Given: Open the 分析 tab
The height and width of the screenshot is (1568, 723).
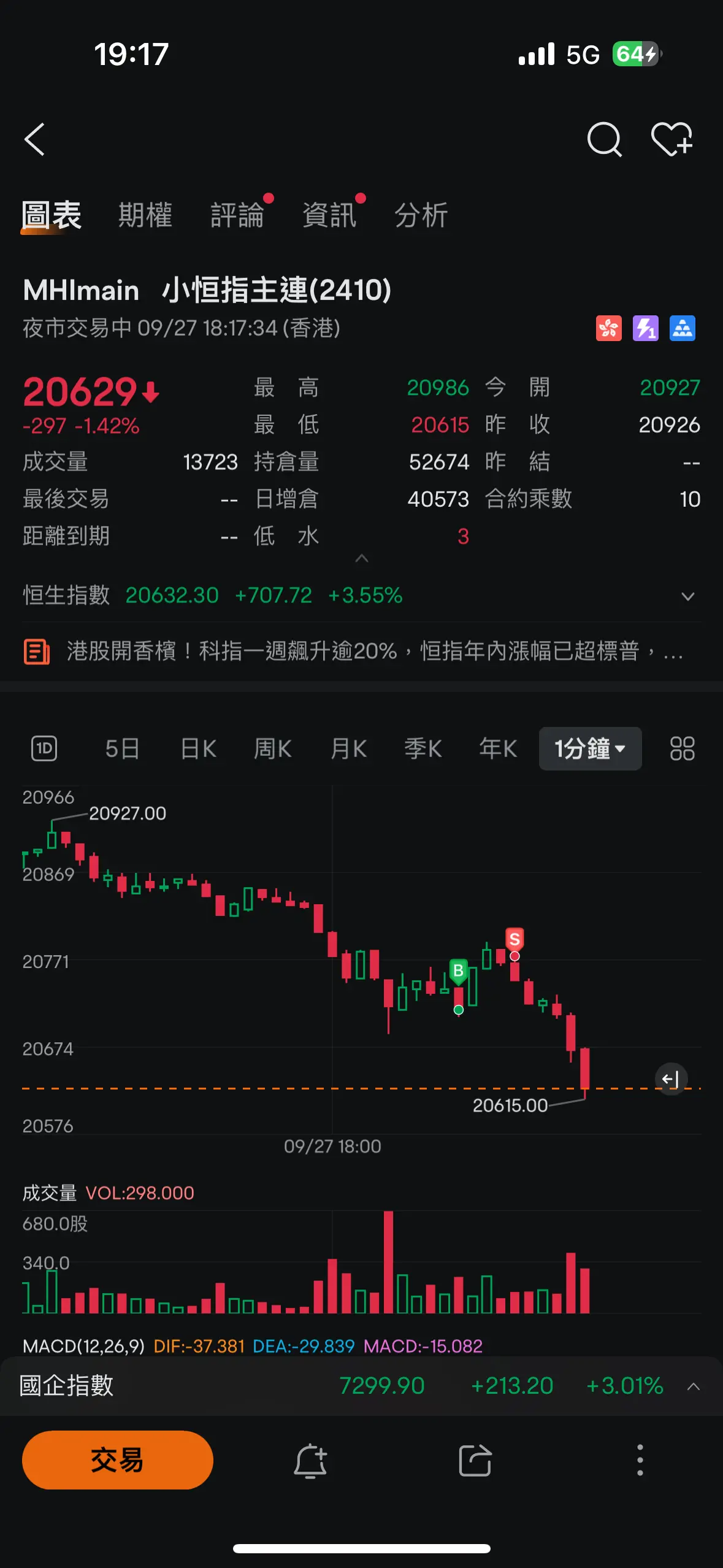Looking at the screenshot, I should (421, 215).
